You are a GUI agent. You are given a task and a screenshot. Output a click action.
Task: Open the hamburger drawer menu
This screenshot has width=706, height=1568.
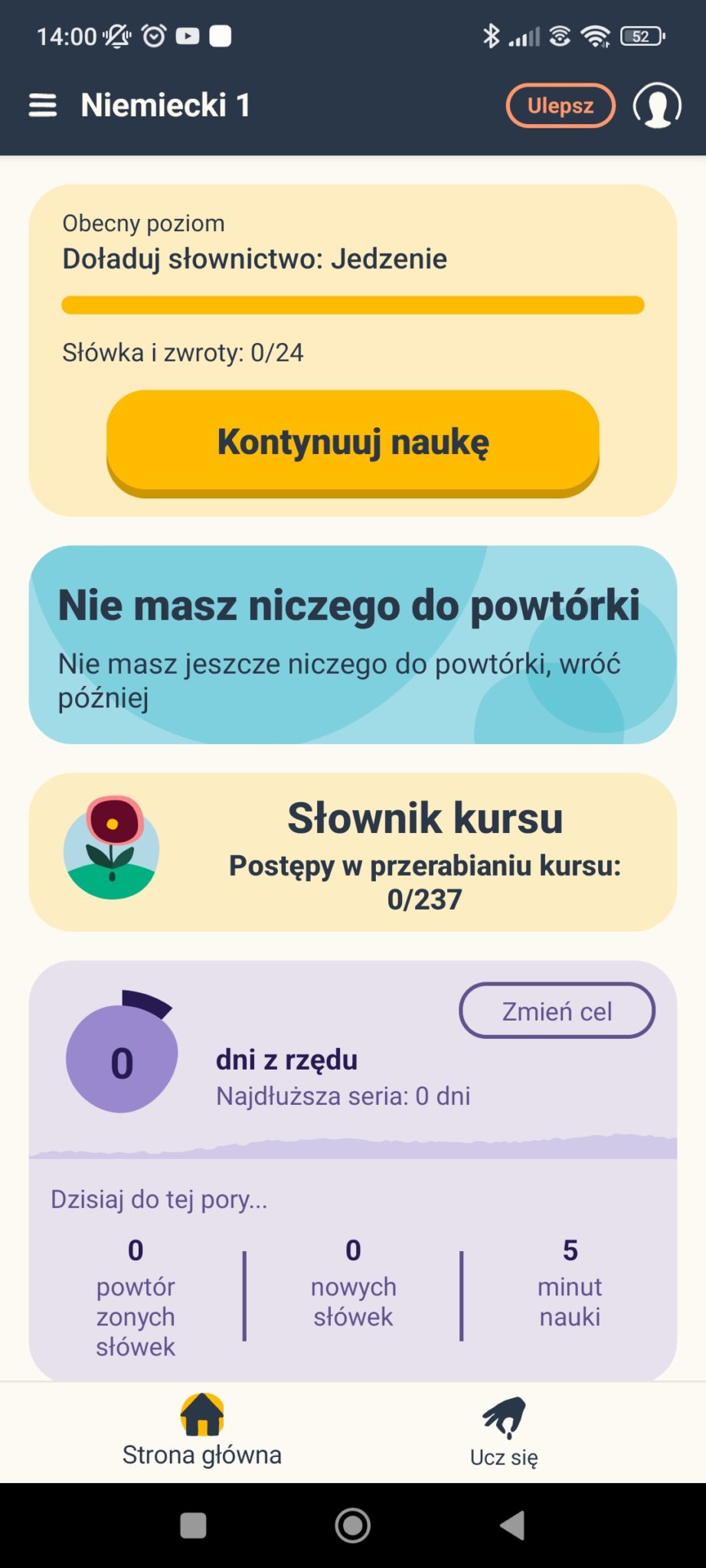(x=43, y=105)
